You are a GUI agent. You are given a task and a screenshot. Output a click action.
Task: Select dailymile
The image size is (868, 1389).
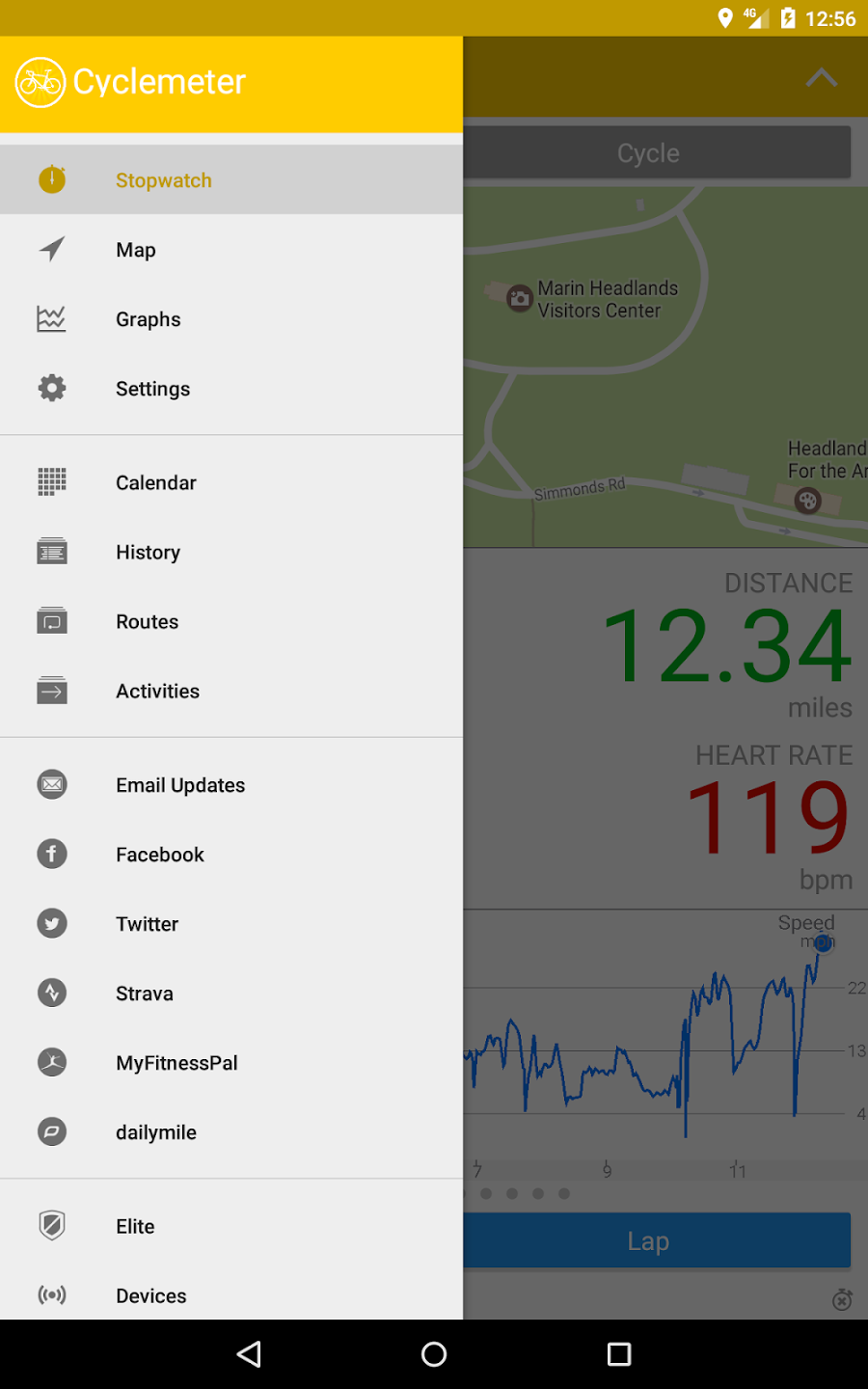coord(231,1132)
